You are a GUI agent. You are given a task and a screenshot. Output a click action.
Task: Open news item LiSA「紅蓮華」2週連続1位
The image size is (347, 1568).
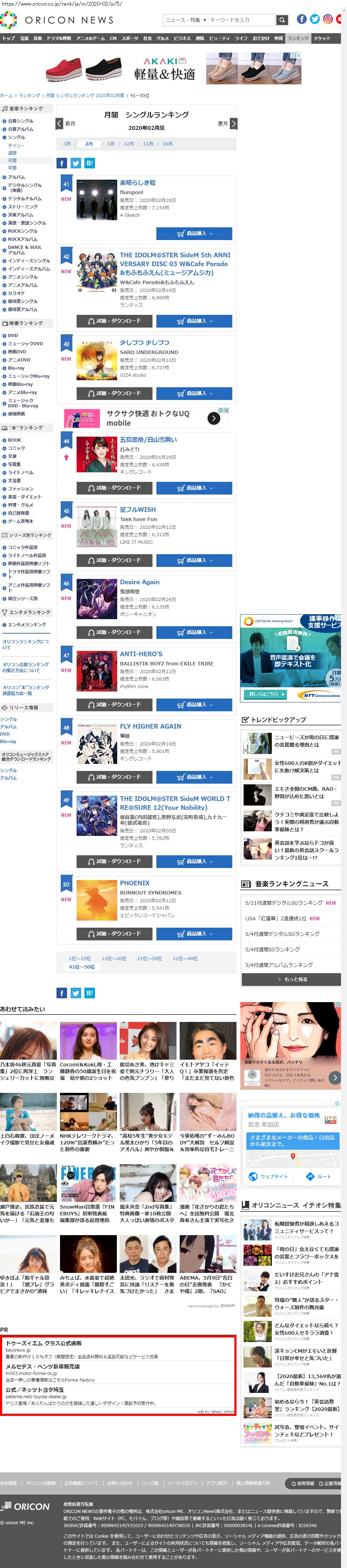(x=280, y=918)
